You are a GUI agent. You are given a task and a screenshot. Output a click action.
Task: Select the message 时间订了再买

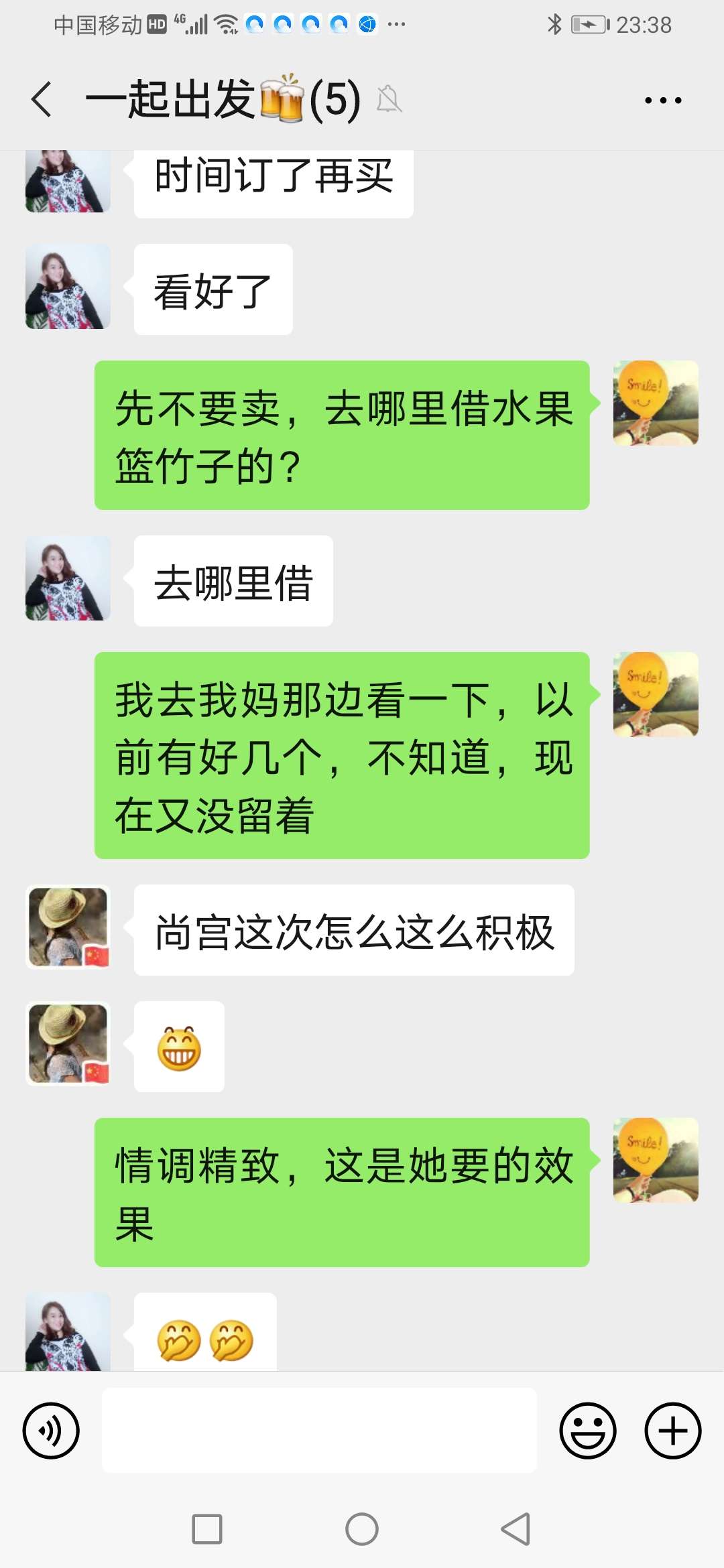pos(272,176)
